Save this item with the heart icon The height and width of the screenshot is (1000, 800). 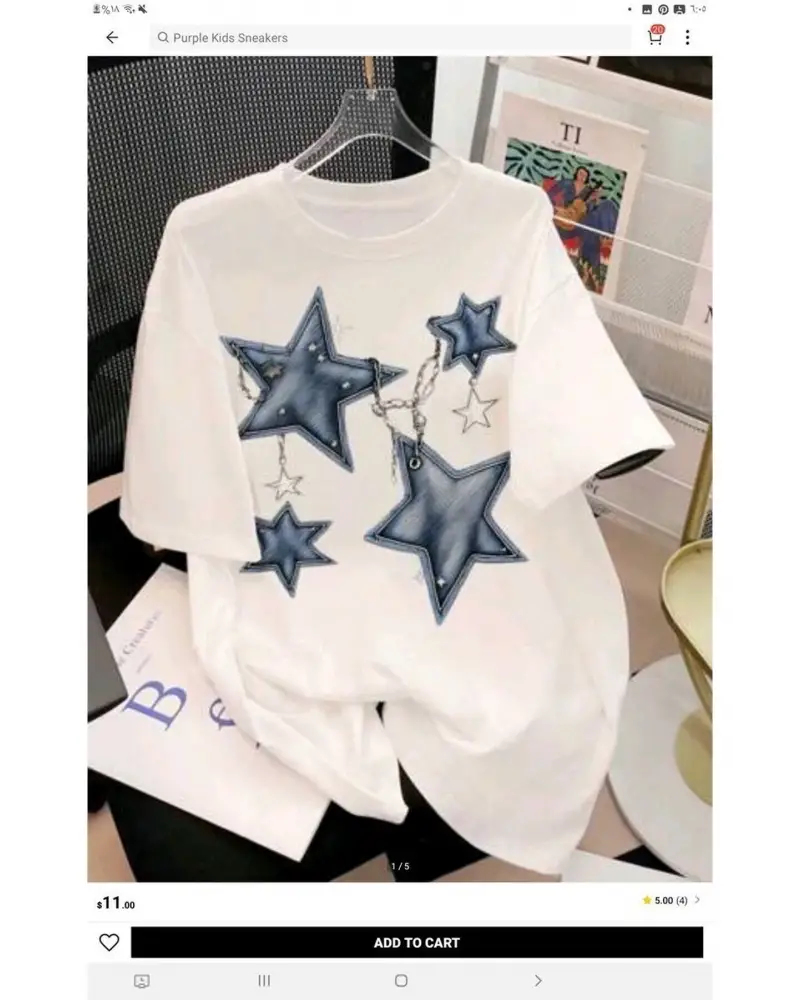(109, 942)
